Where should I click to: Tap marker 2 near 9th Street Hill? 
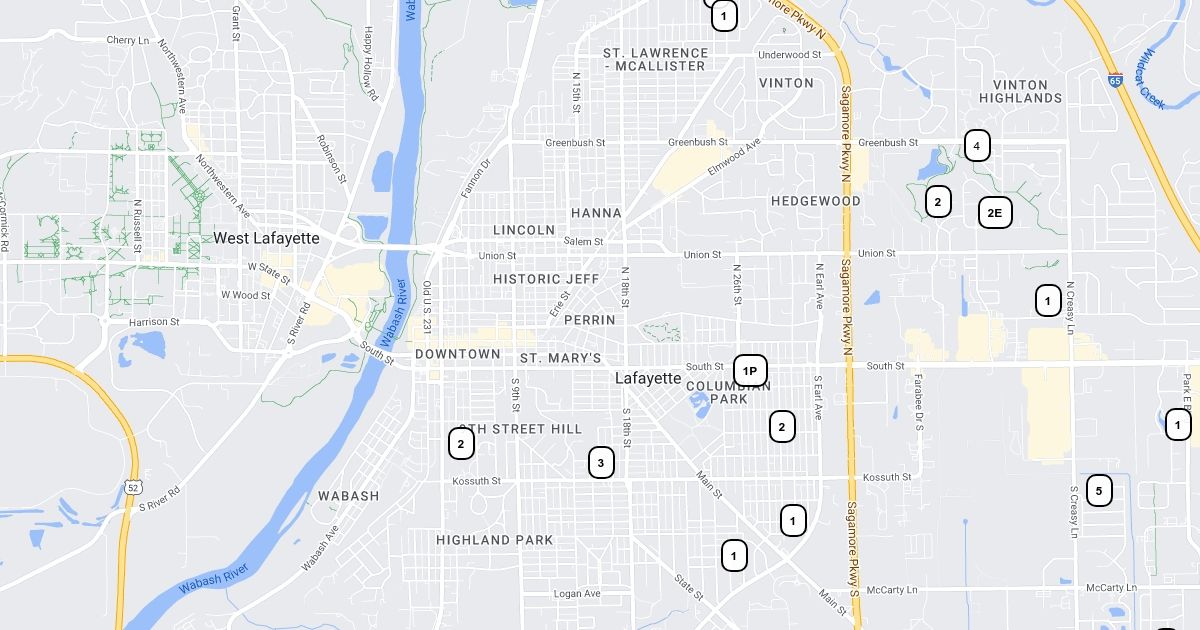pyautogui.click(x=461, y=443)
